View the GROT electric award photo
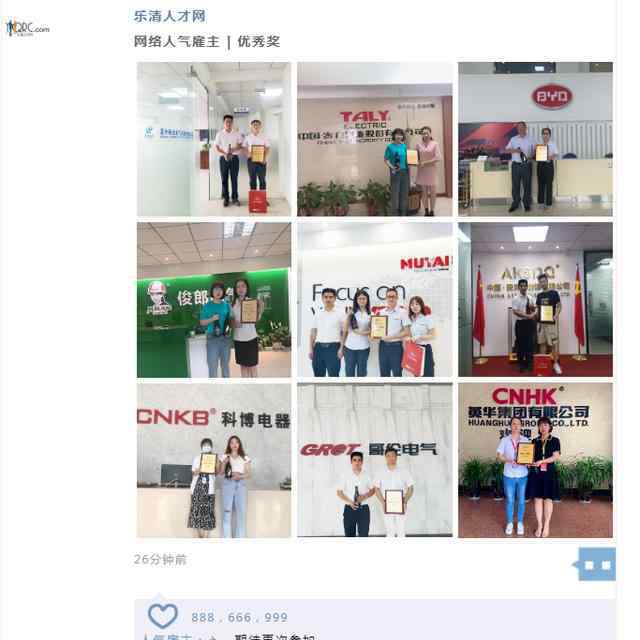Image resolution: width=640 pixels, height=640 pixels. [374, 460]
